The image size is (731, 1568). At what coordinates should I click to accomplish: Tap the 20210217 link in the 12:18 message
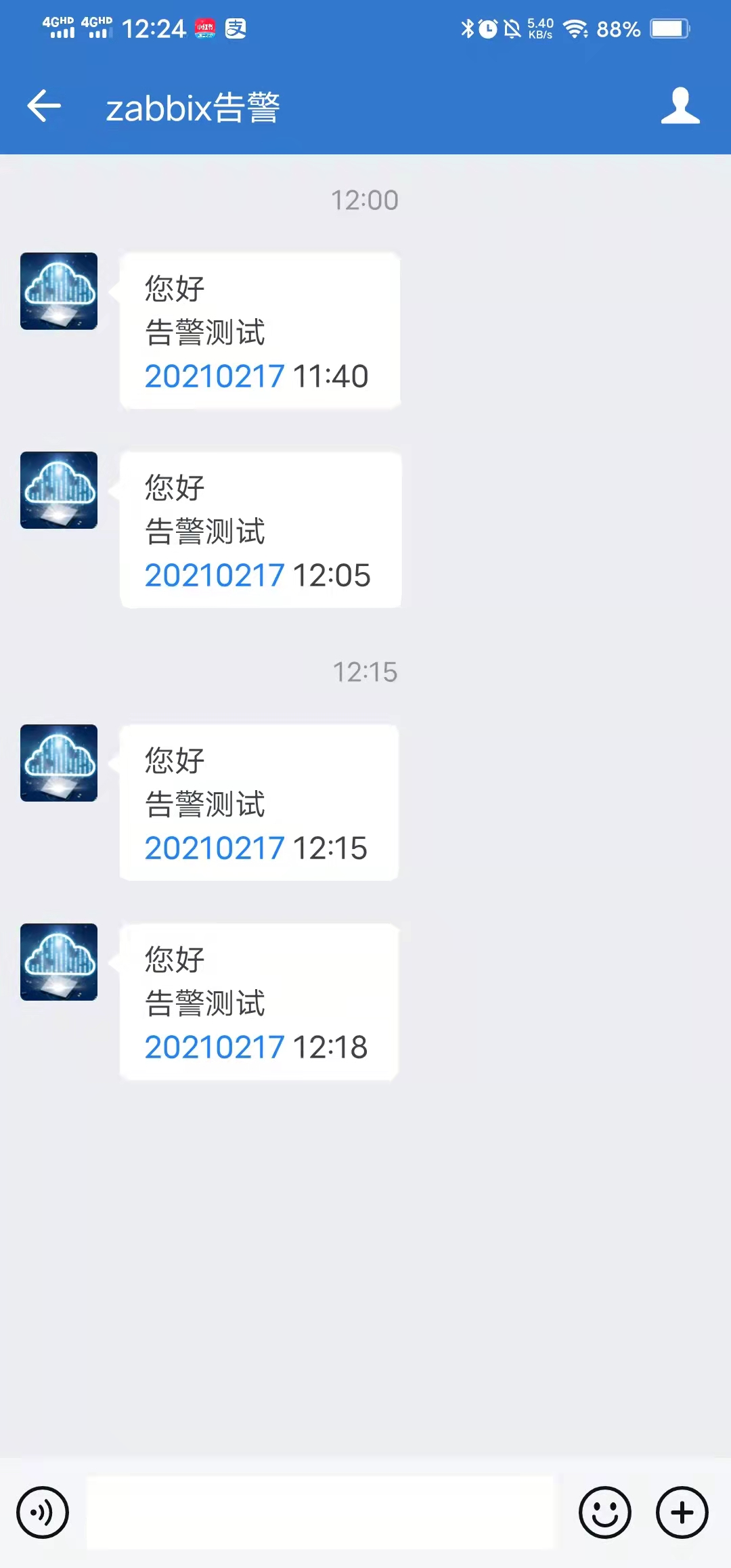[x=214, y=1047]
